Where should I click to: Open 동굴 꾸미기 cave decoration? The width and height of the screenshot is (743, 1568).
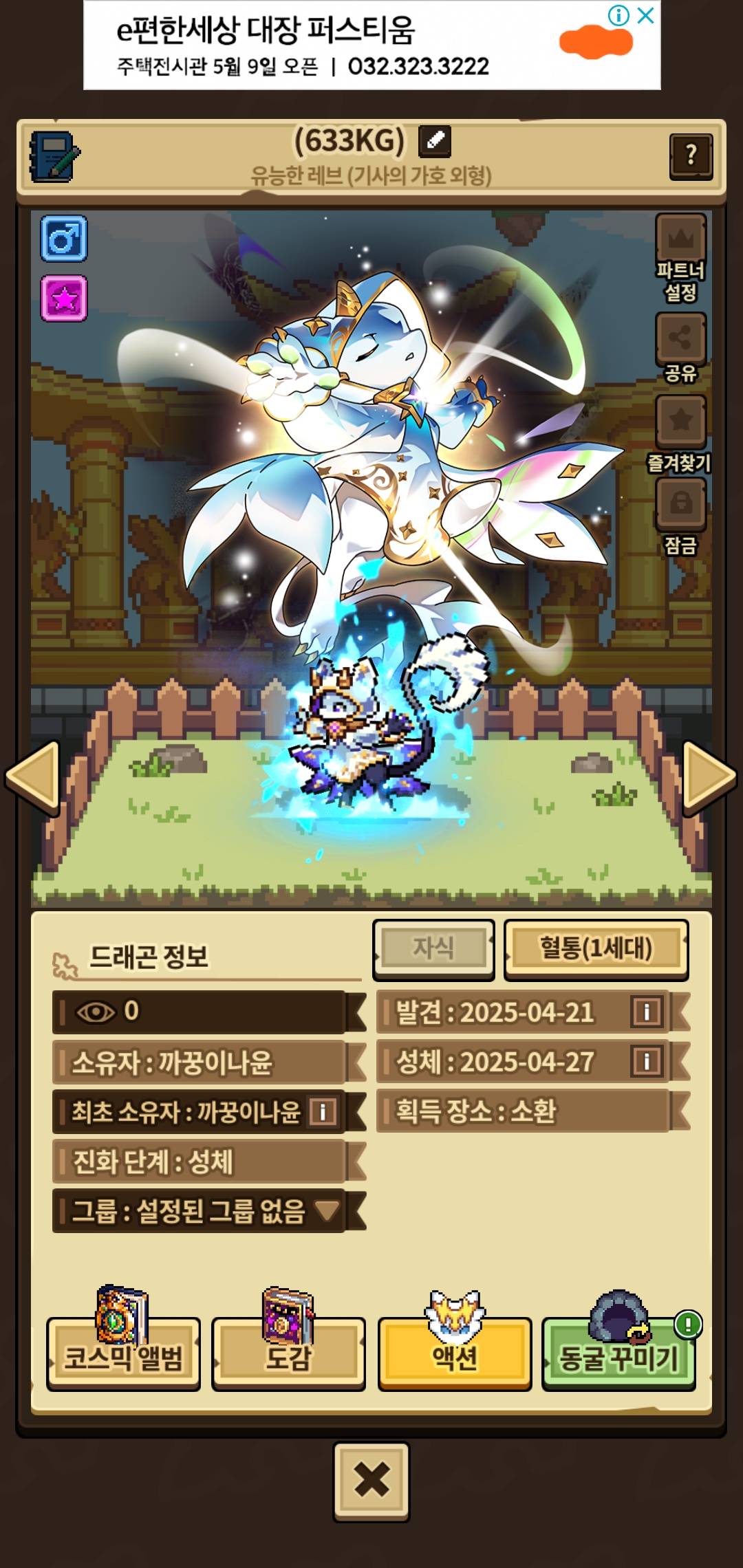618,1356
